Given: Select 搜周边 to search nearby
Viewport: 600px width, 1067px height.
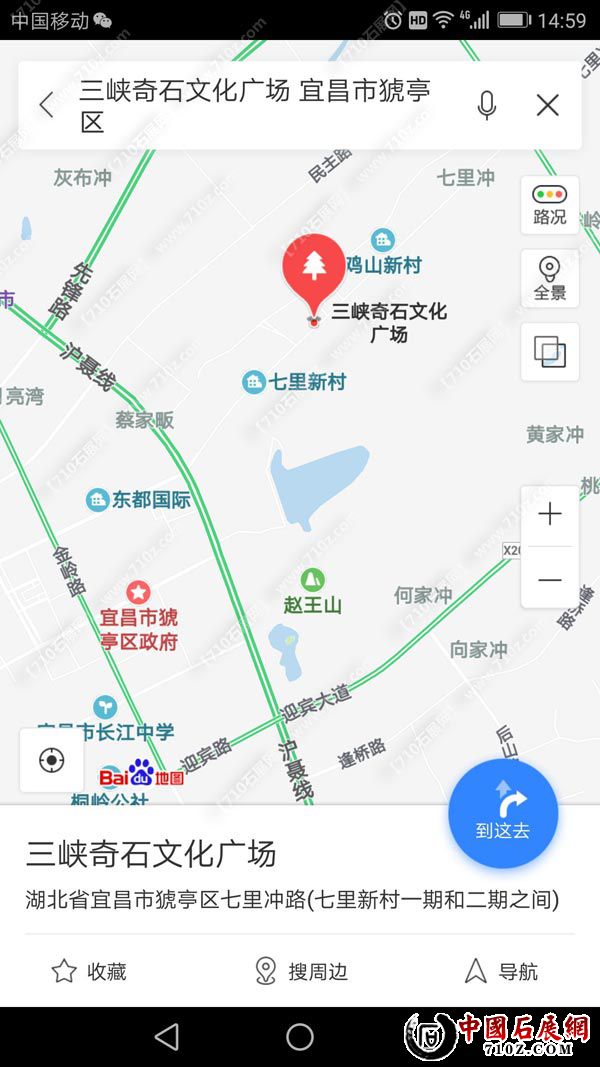Looking at the screenshot, I should [x=301, y=970].
